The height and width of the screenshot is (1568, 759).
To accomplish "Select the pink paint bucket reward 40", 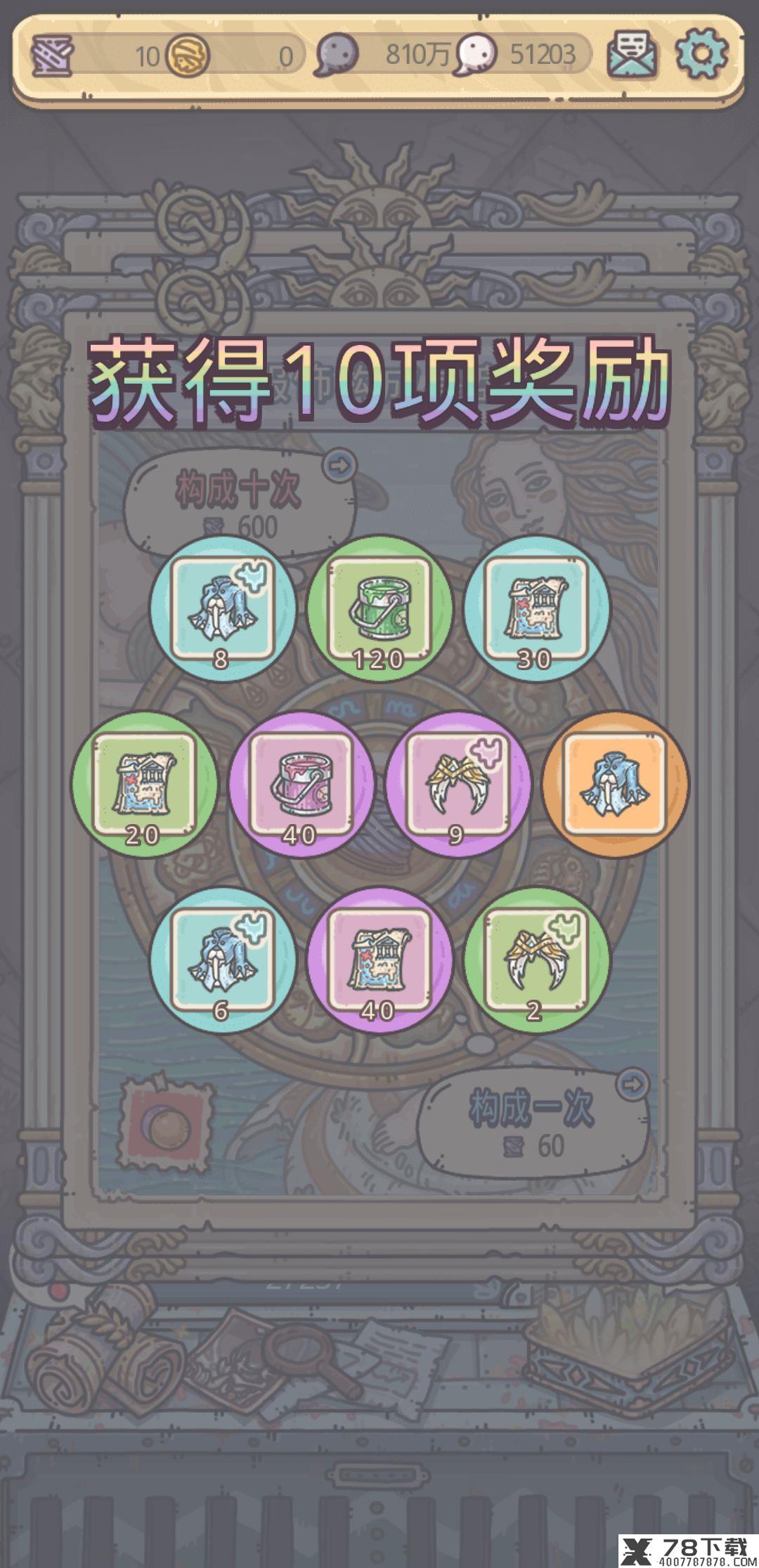I will coord(301,784).
